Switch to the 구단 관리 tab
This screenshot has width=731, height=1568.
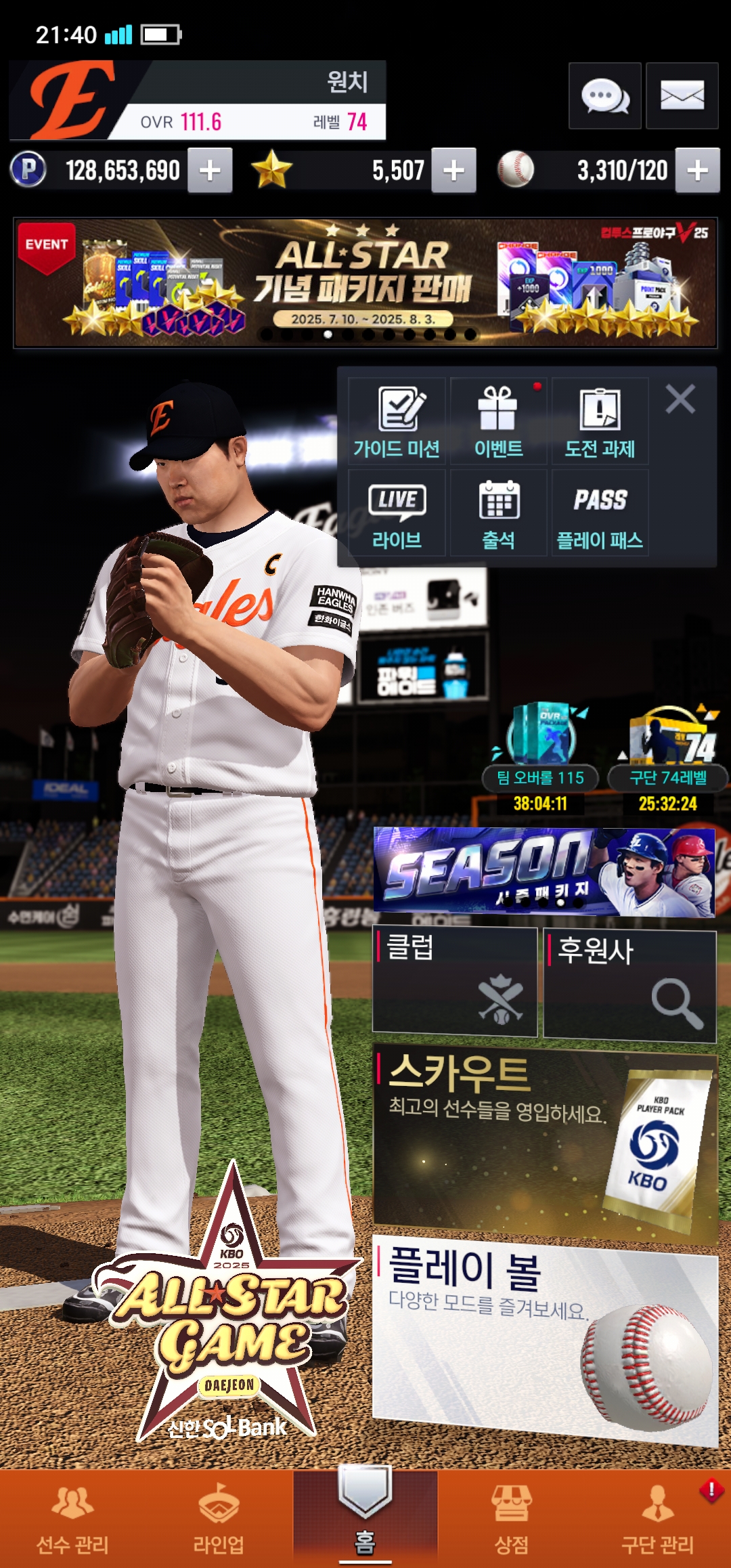pos(657,1519)
